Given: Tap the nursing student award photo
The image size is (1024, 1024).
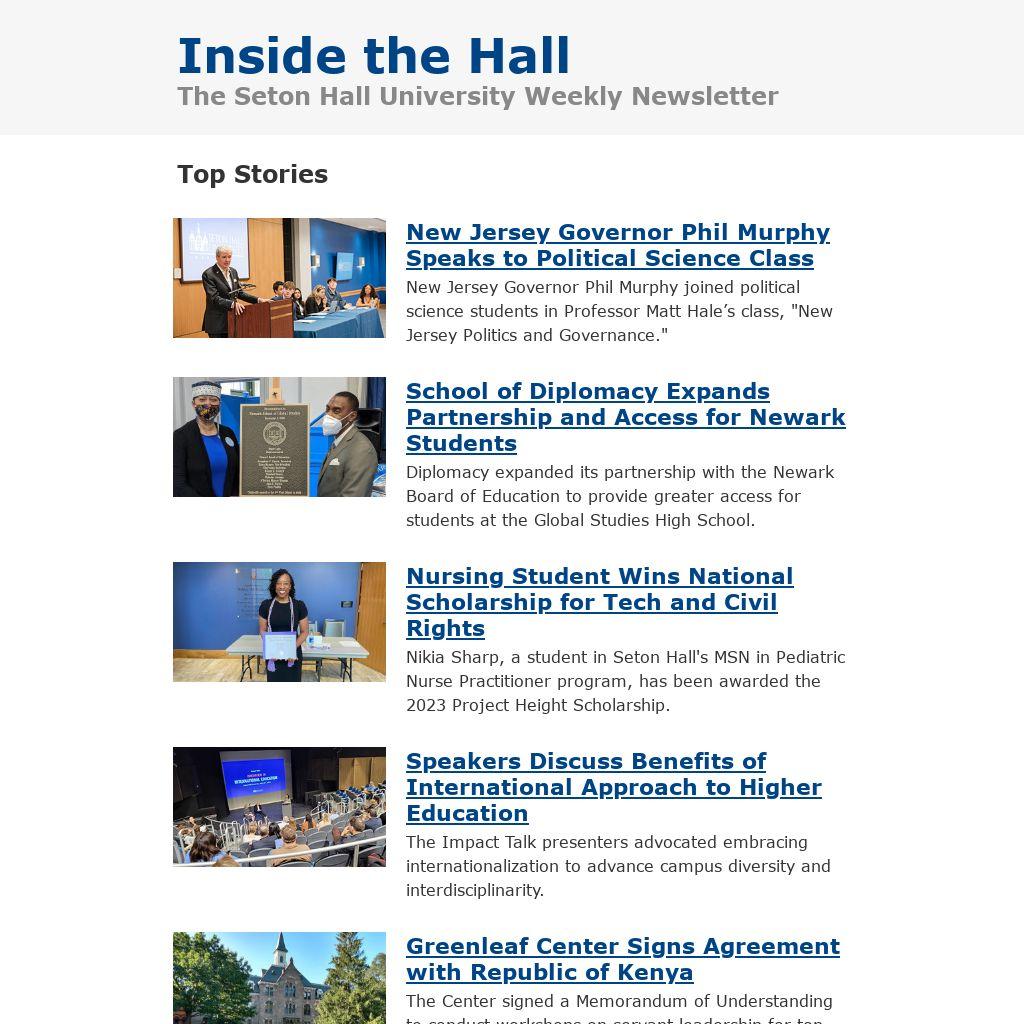Looking at the screenshot, I should coord(279,622).
